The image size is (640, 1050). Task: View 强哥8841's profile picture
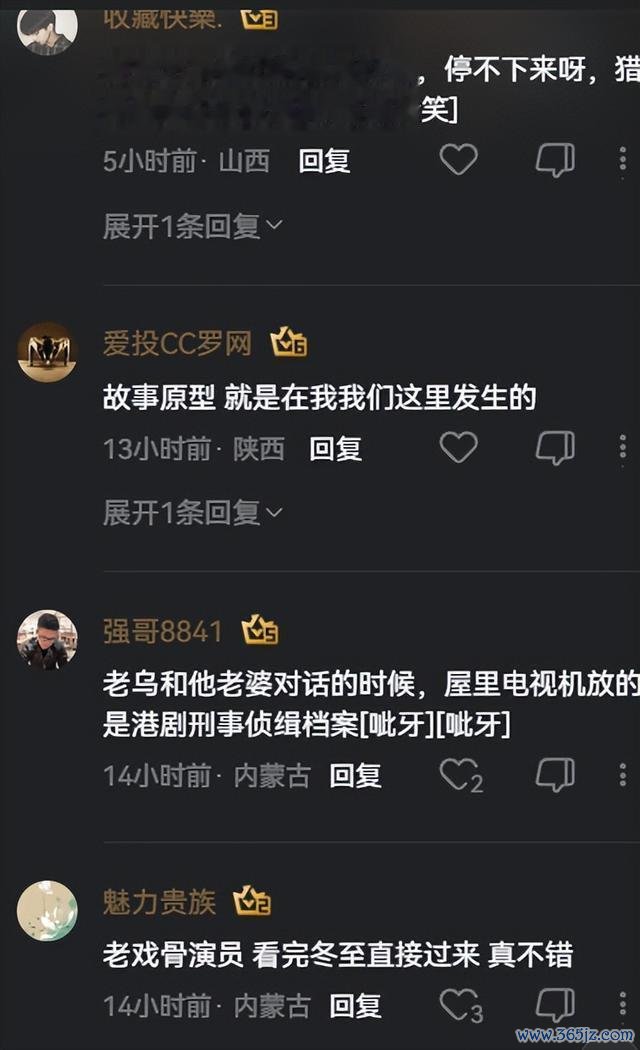coord(47,639)
